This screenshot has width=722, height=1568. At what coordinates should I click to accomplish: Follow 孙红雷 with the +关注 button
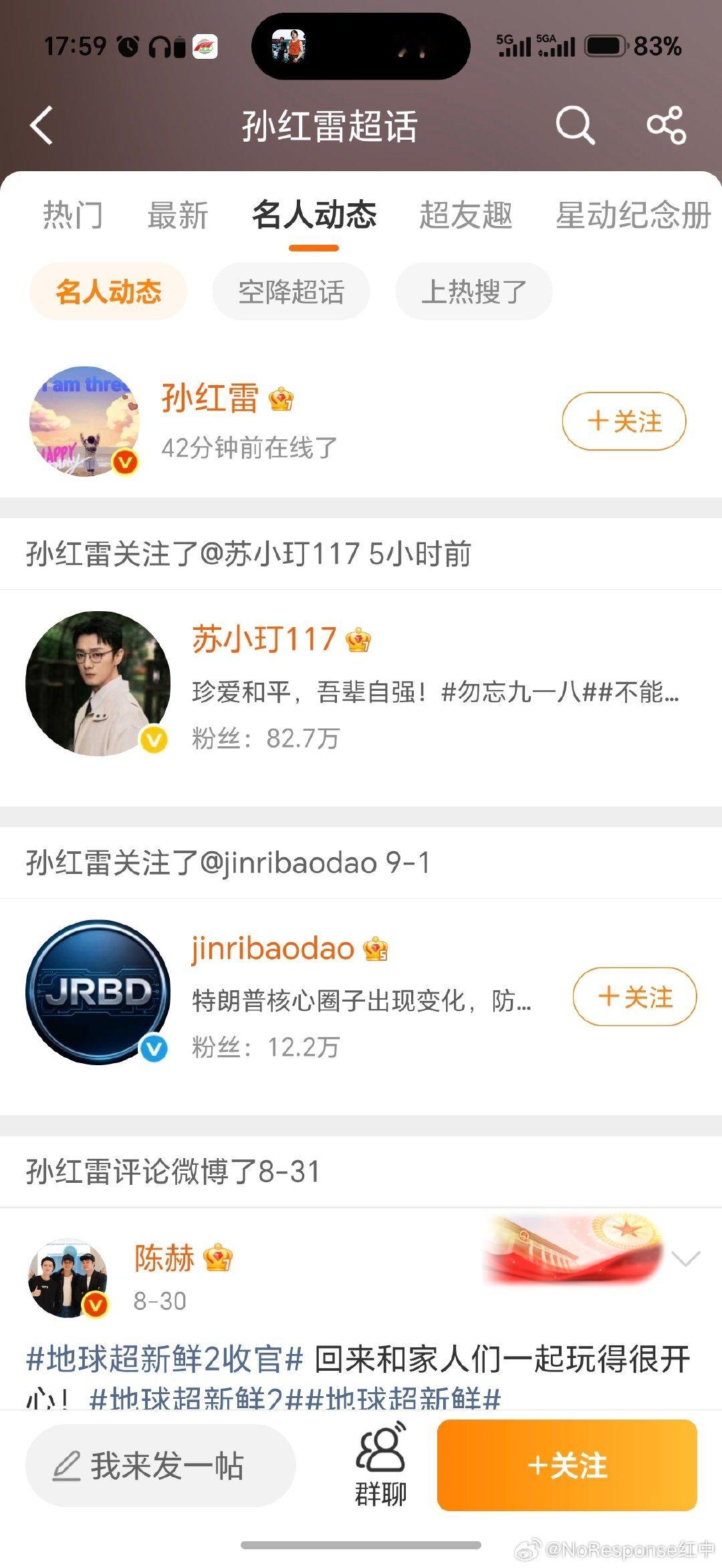[624, 421]
